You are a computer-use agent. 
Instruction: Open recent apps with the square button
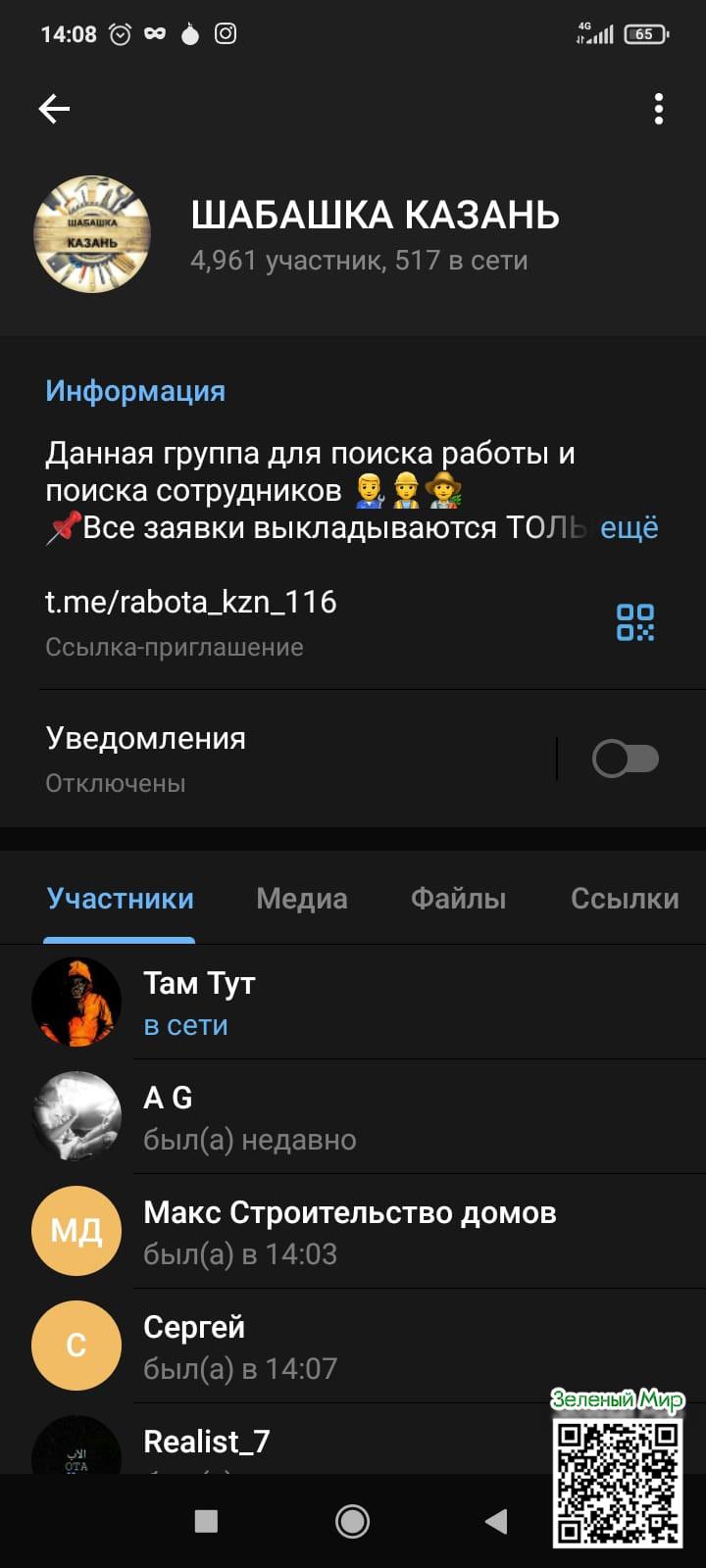pos(206,1521)
